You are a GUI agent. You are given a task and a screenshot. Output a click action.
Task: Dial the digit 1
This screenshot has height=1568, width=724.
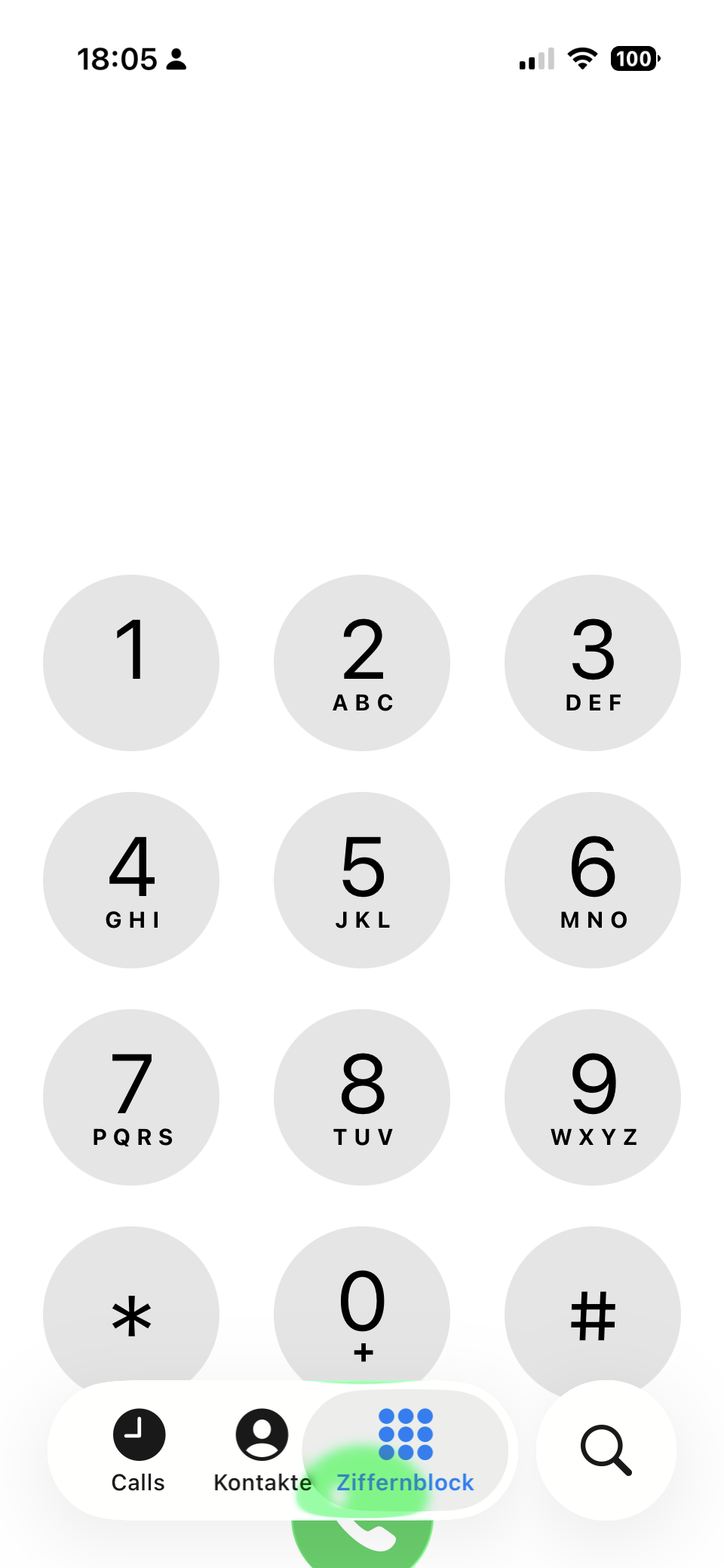131,662
